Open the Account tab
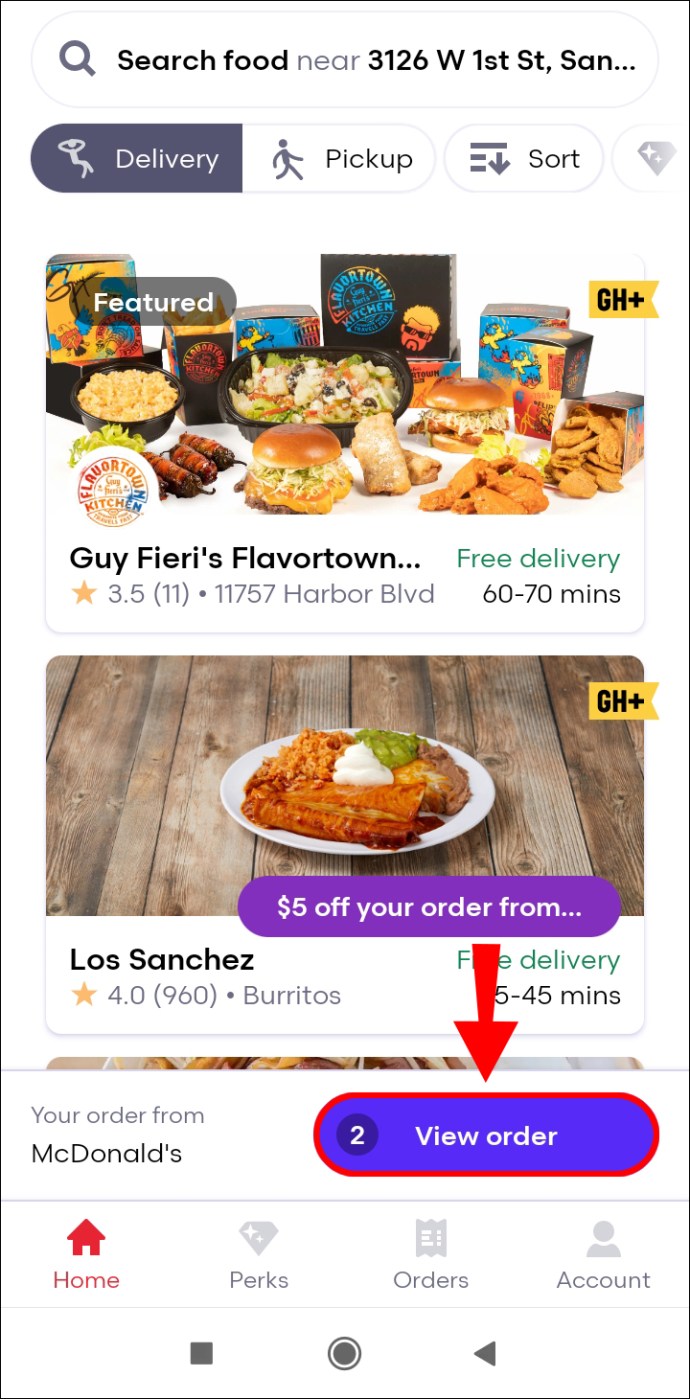 (603, 1254)
